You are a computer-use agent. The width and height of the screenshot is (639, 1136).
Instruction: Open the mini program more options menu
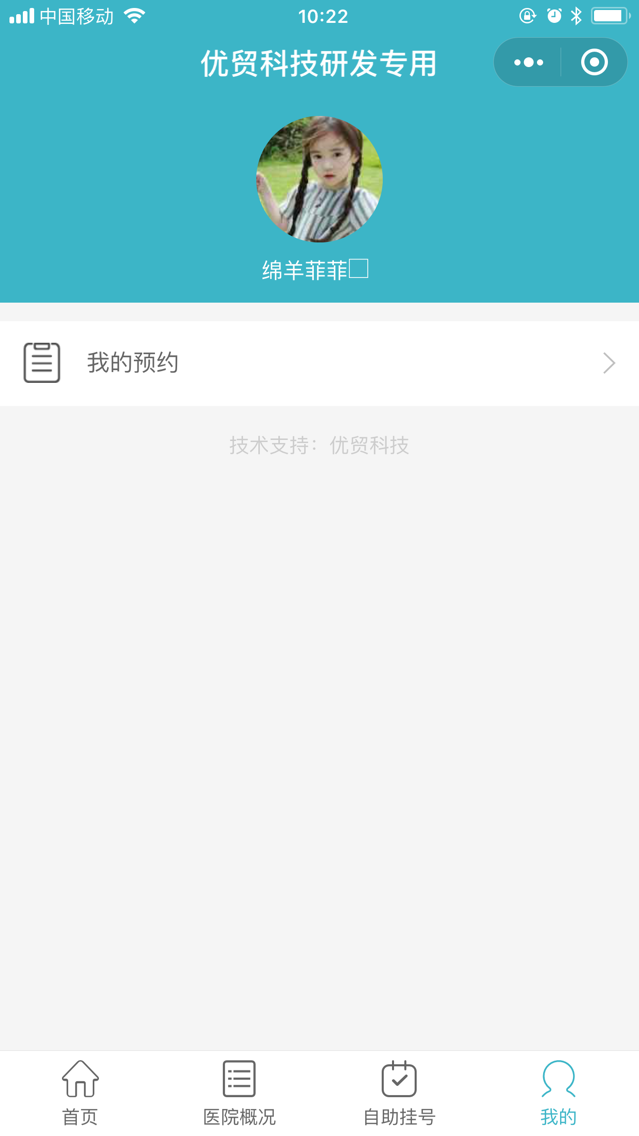click(x=528, y=63)
